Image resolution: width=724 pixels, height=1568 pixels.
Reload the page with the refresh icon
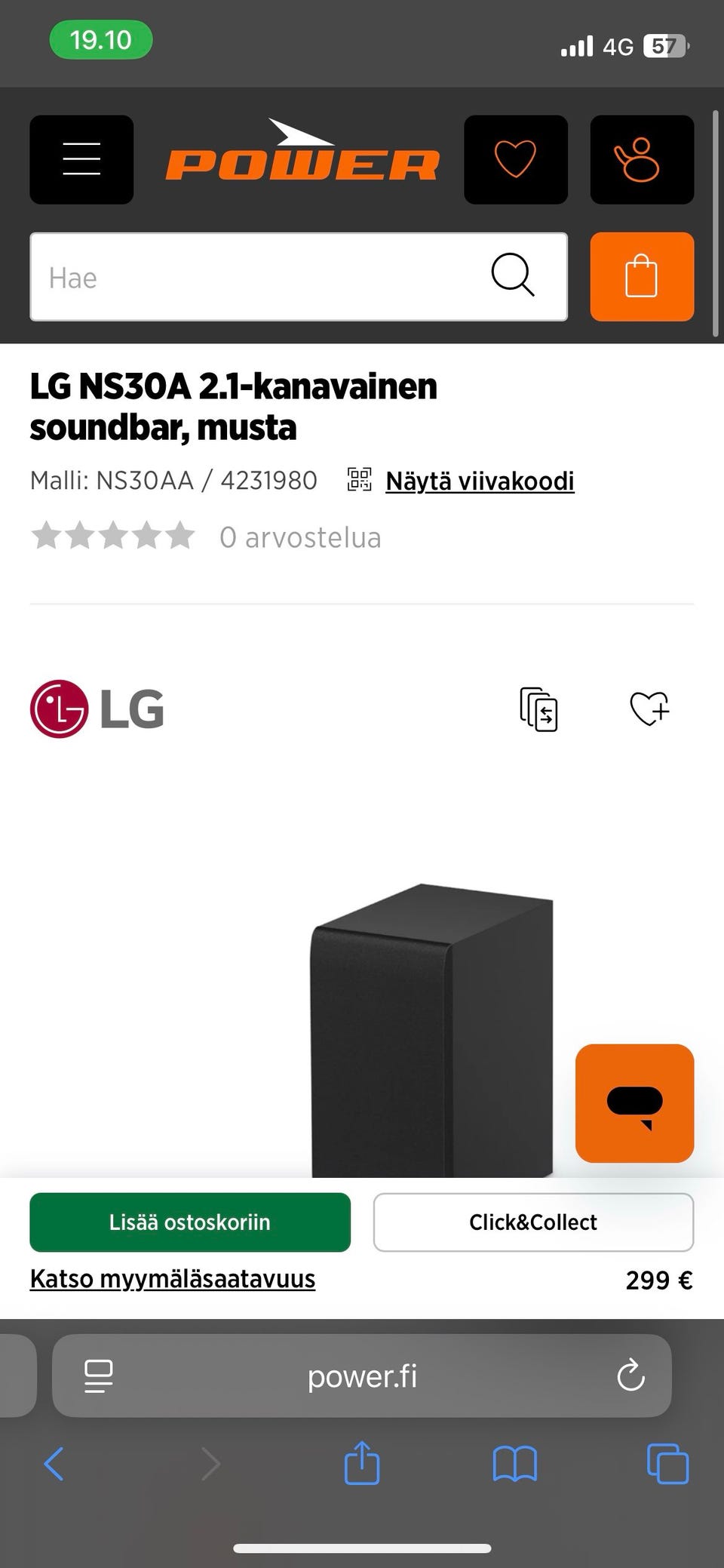pos(630,1375)
